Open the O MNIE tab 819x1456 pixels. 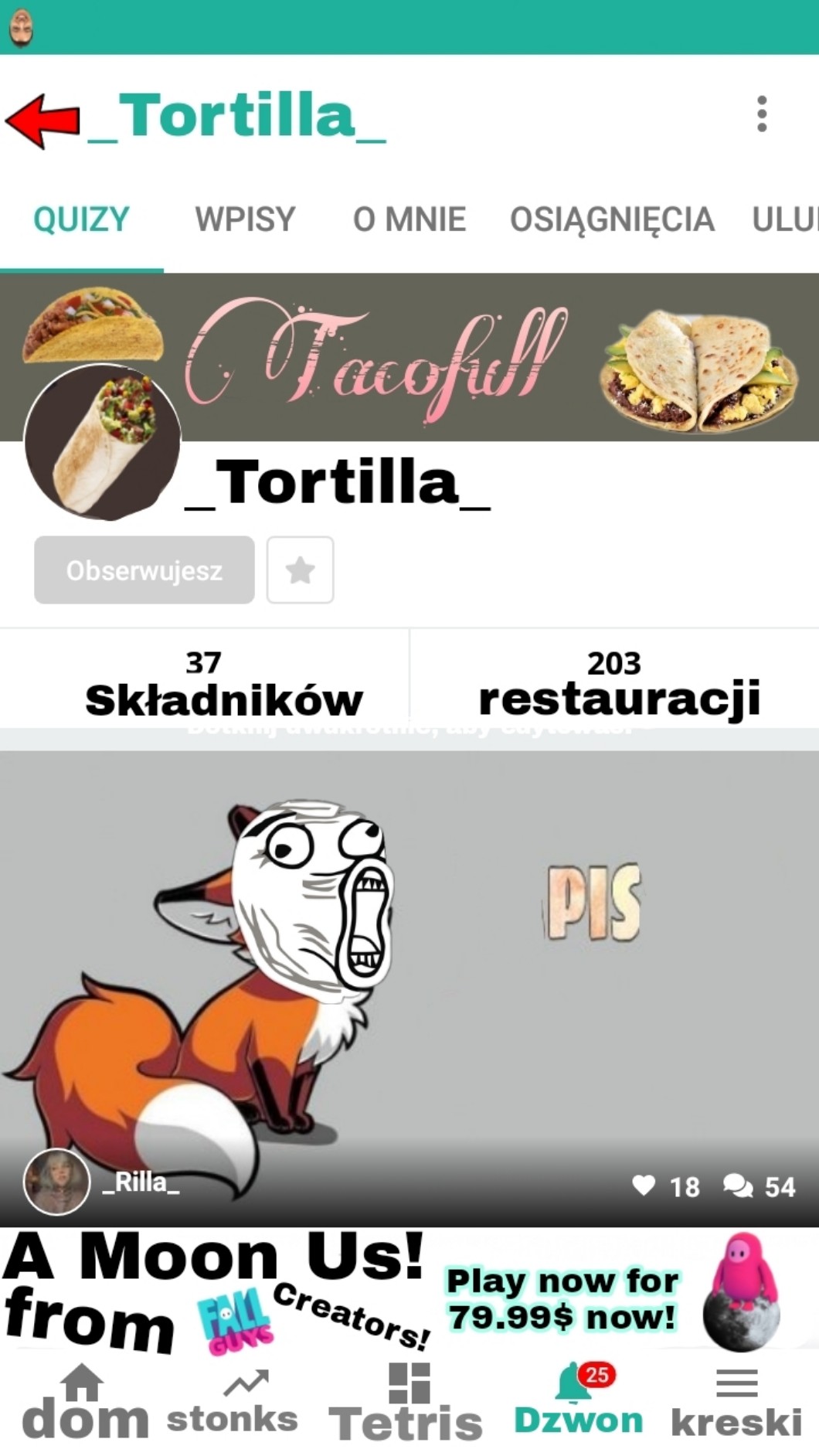pyautogui.click(x=409, y=219)
